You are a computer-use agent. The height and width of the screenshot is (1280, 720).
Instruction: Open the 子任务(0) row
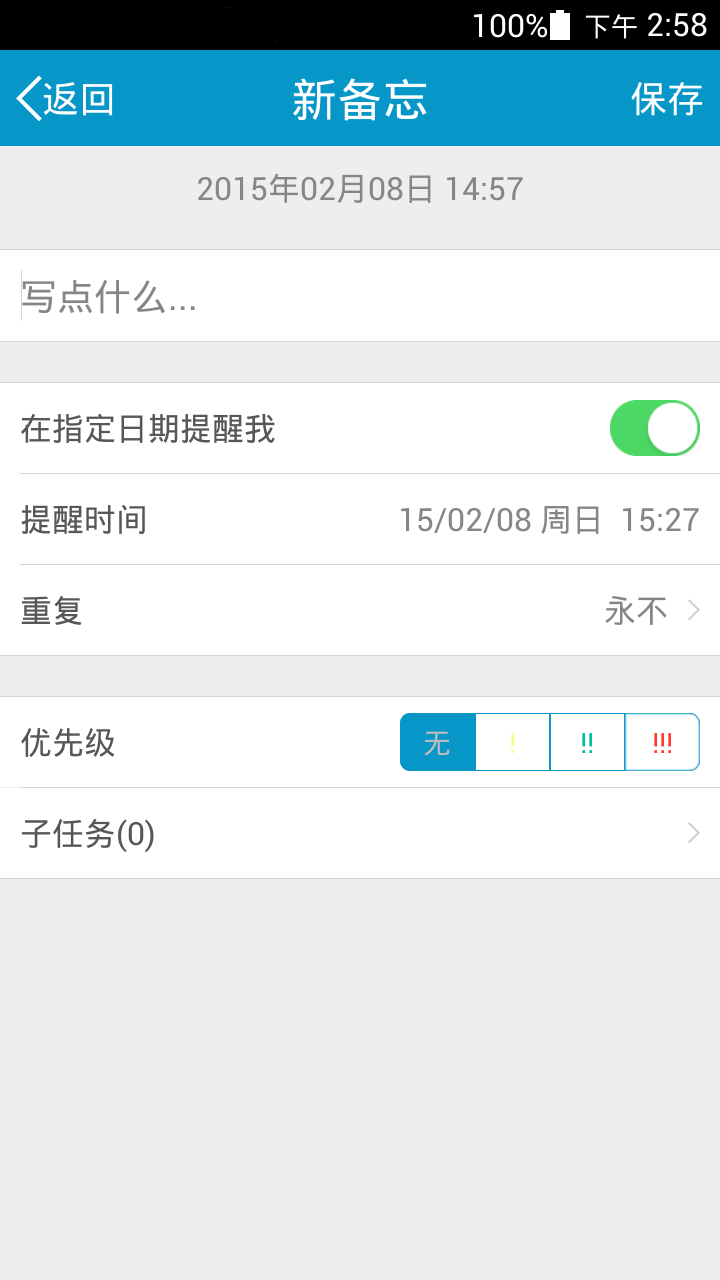(x=360, y=833)
